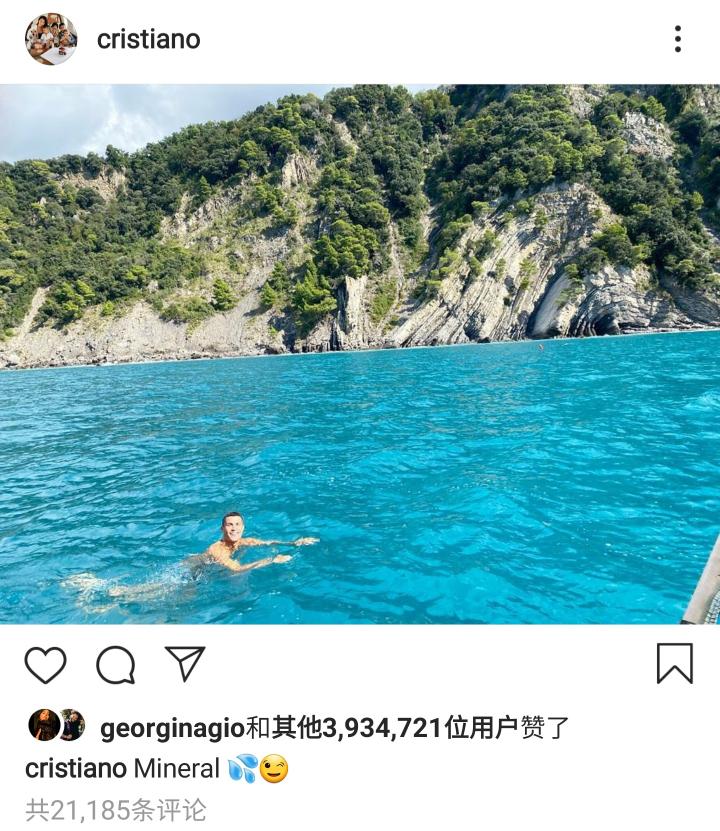
Task: Open the swimming photo of the post
Action: (360, 354)
